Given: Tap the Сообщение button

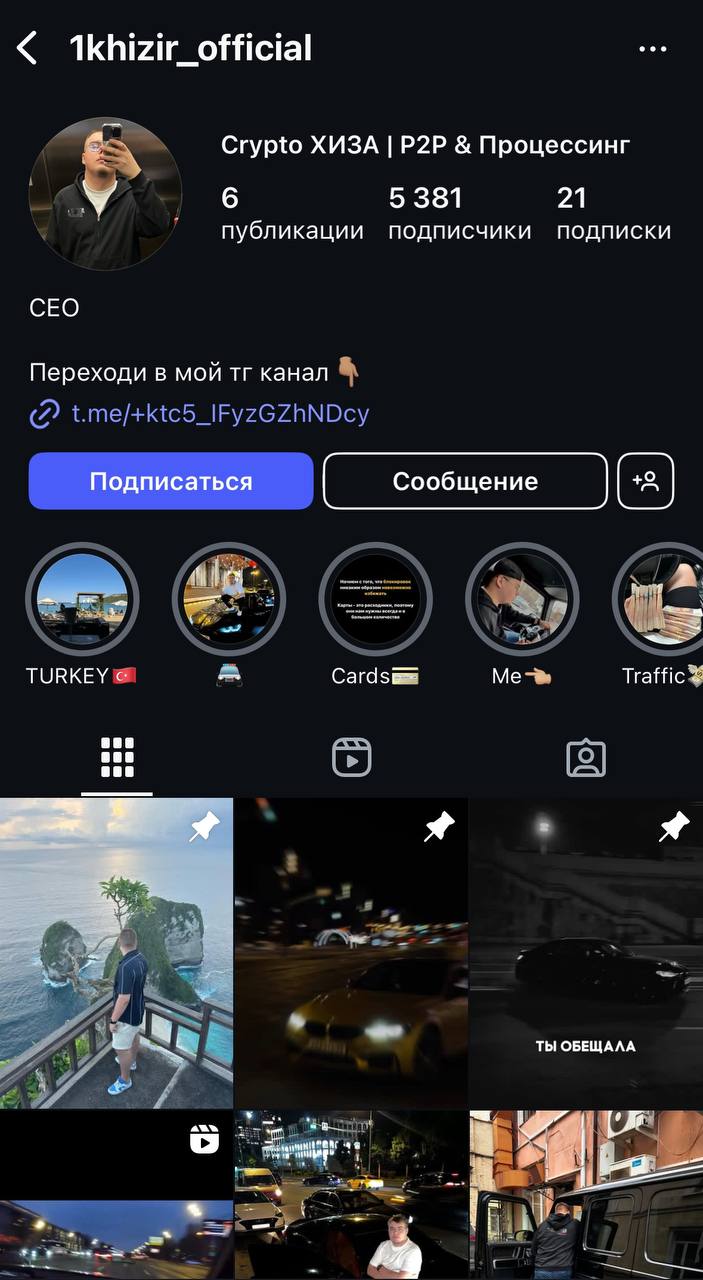Looking at the screenshot, I should (x=465, y=481).
